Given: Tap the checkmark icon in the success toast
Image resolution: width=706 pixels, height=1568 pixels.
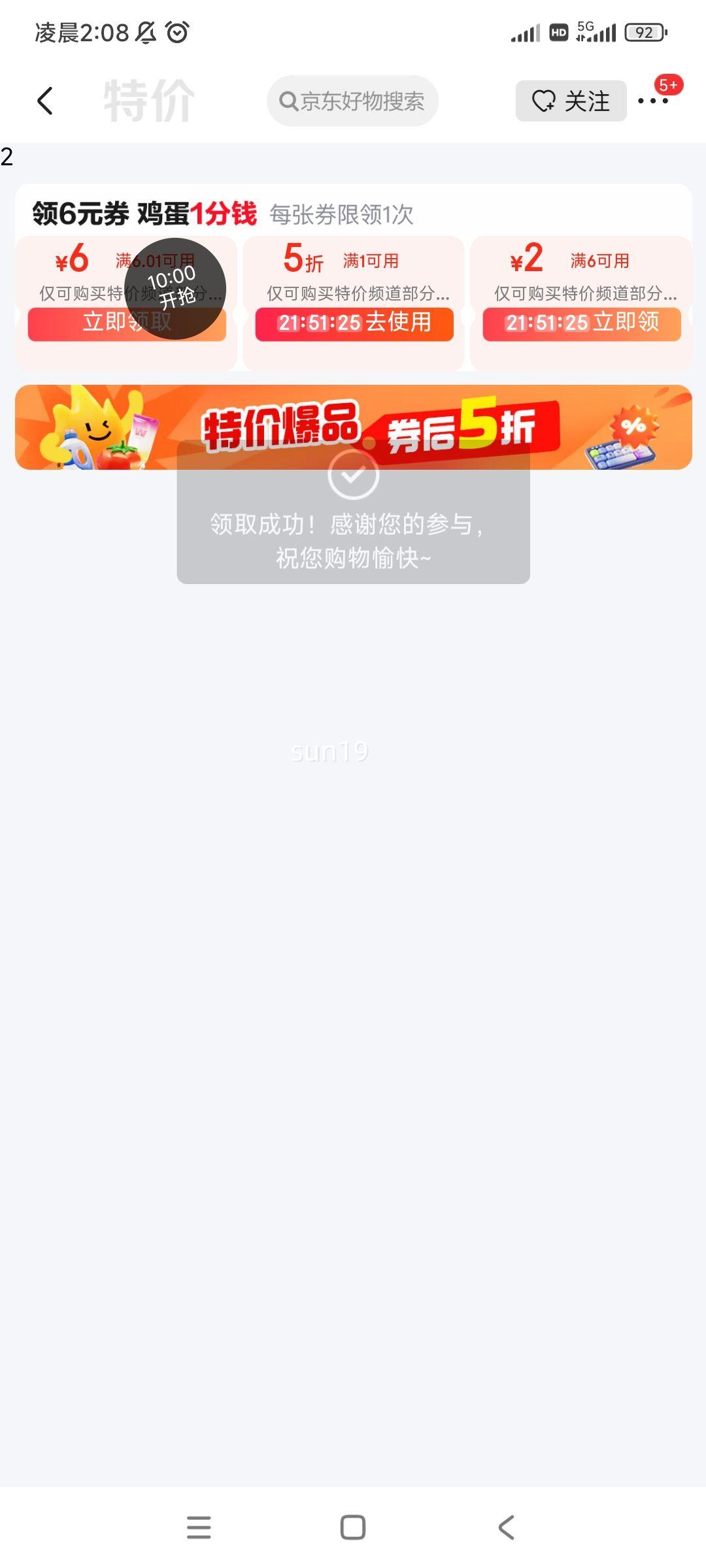Looking at the screenshot, I should click(353, 476).
